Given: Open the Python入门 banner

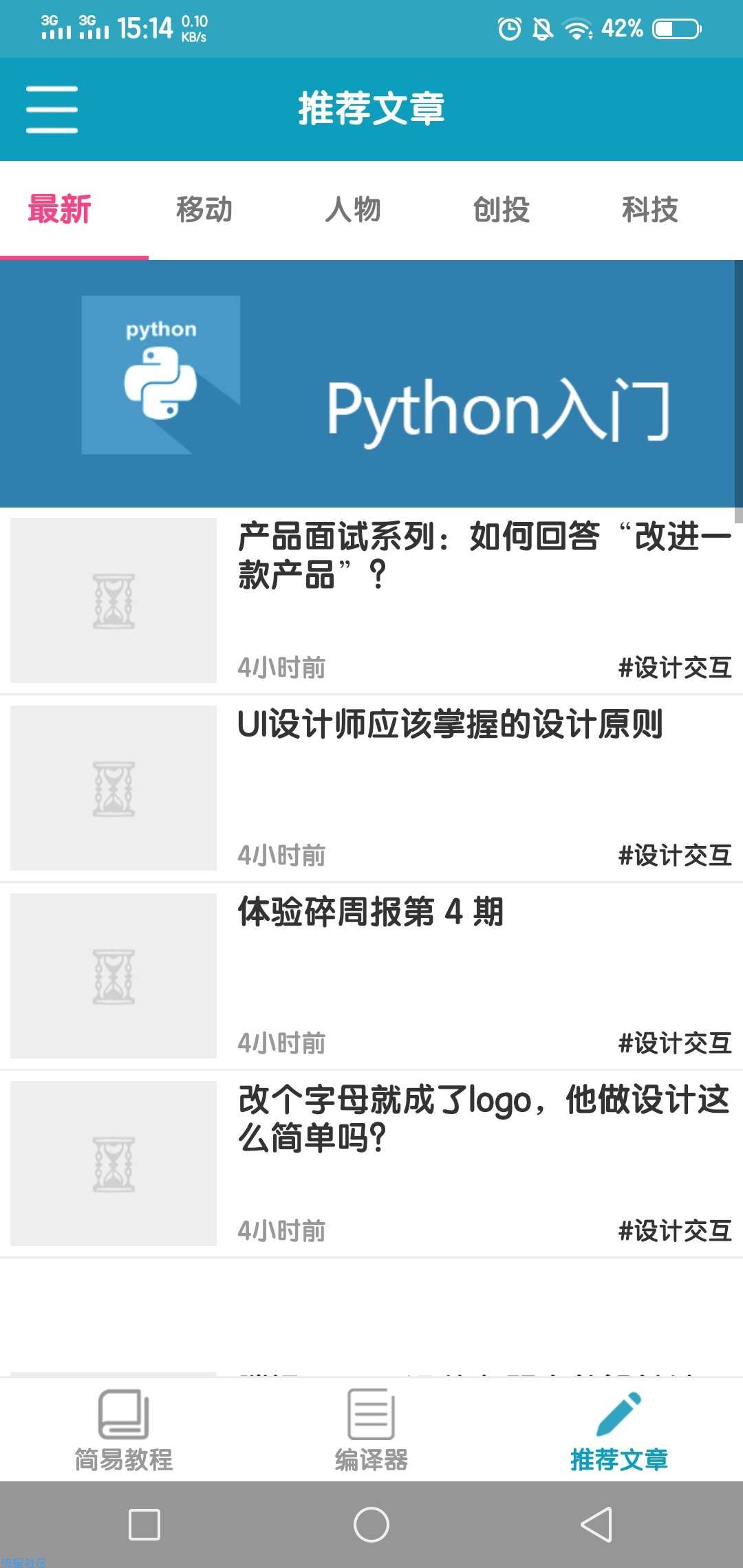Looking at the screenshot, I should pos(371,384).
